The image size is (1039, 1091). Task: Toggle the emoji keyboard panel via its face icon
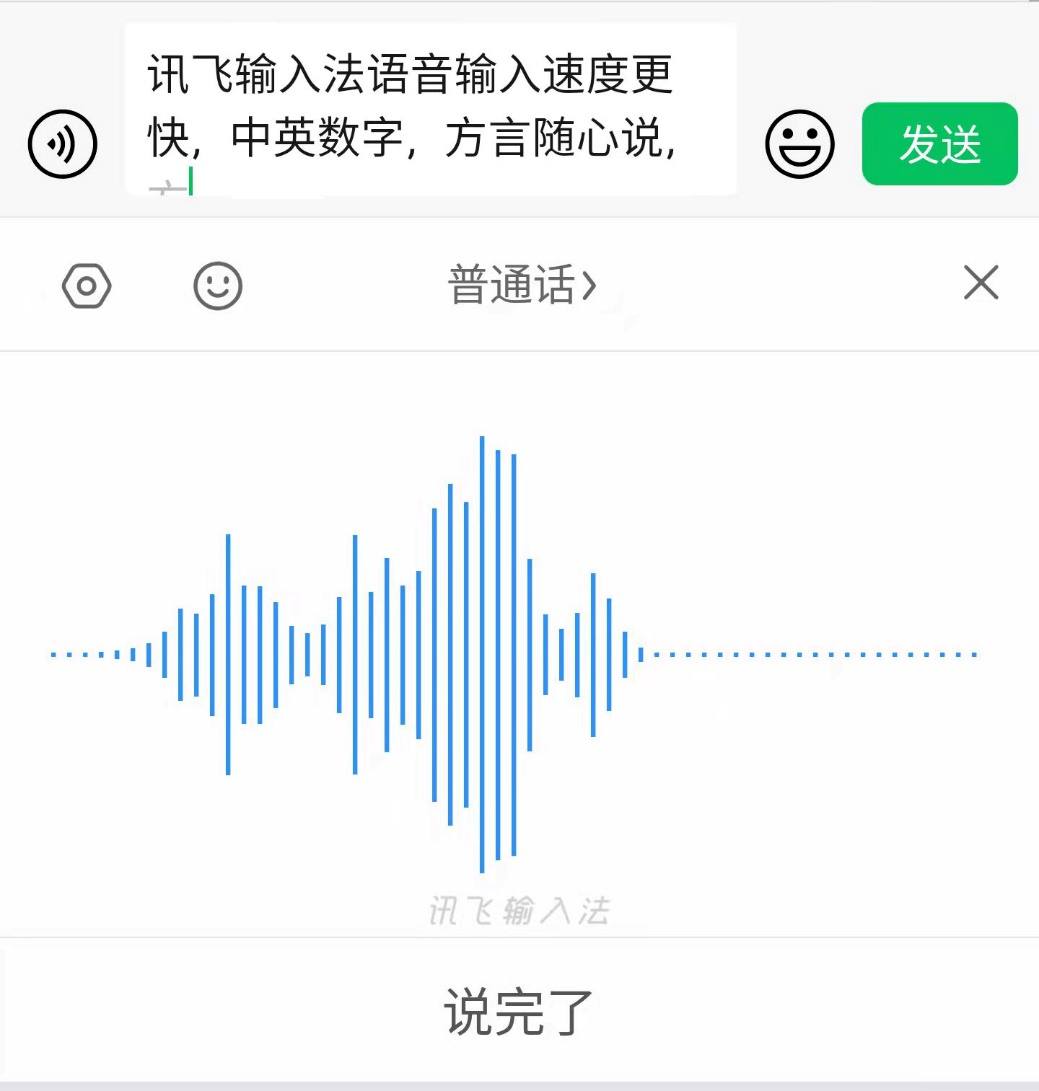coord(800,144)
